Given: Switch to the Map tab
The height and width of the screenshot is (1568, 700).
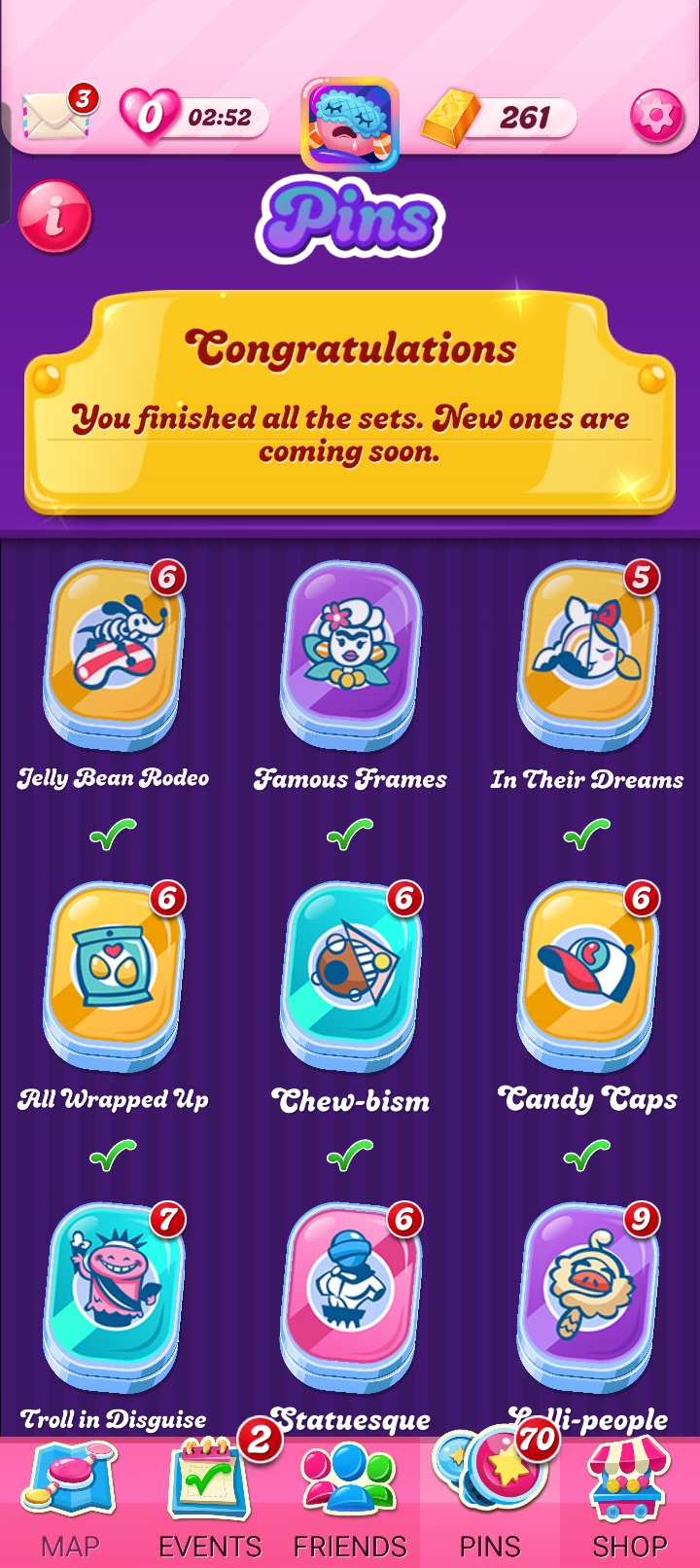Looking at the screenshot, I should (x=70, y=1503).
